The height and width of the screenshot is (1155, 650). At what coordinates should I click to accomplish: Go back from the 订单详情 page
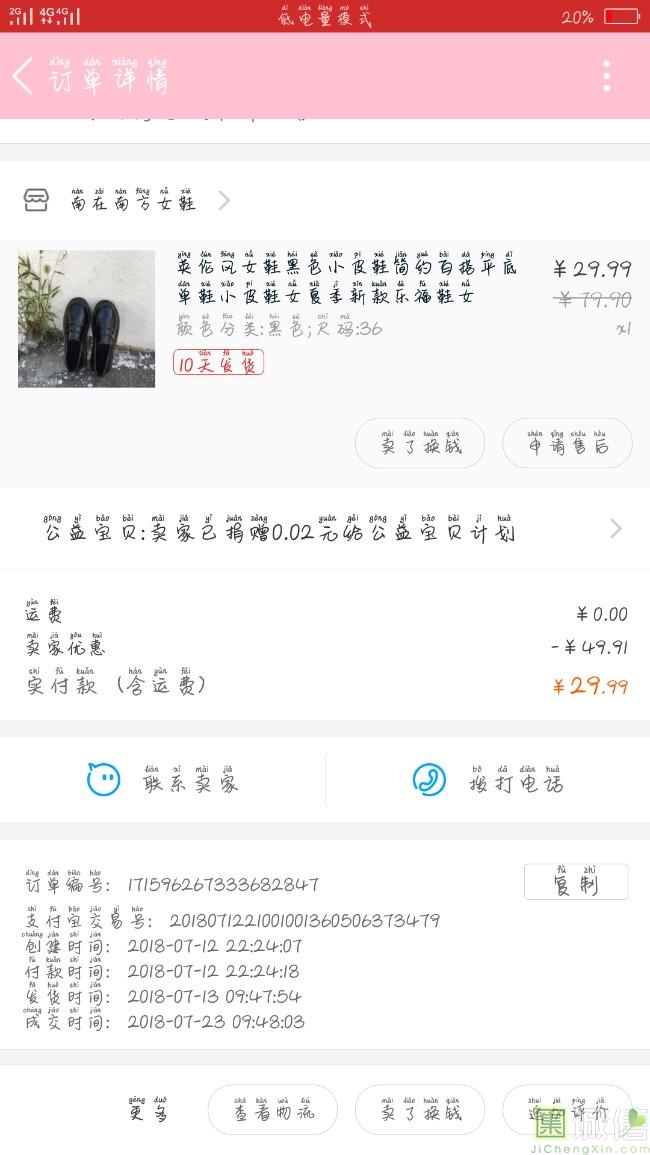24,76
